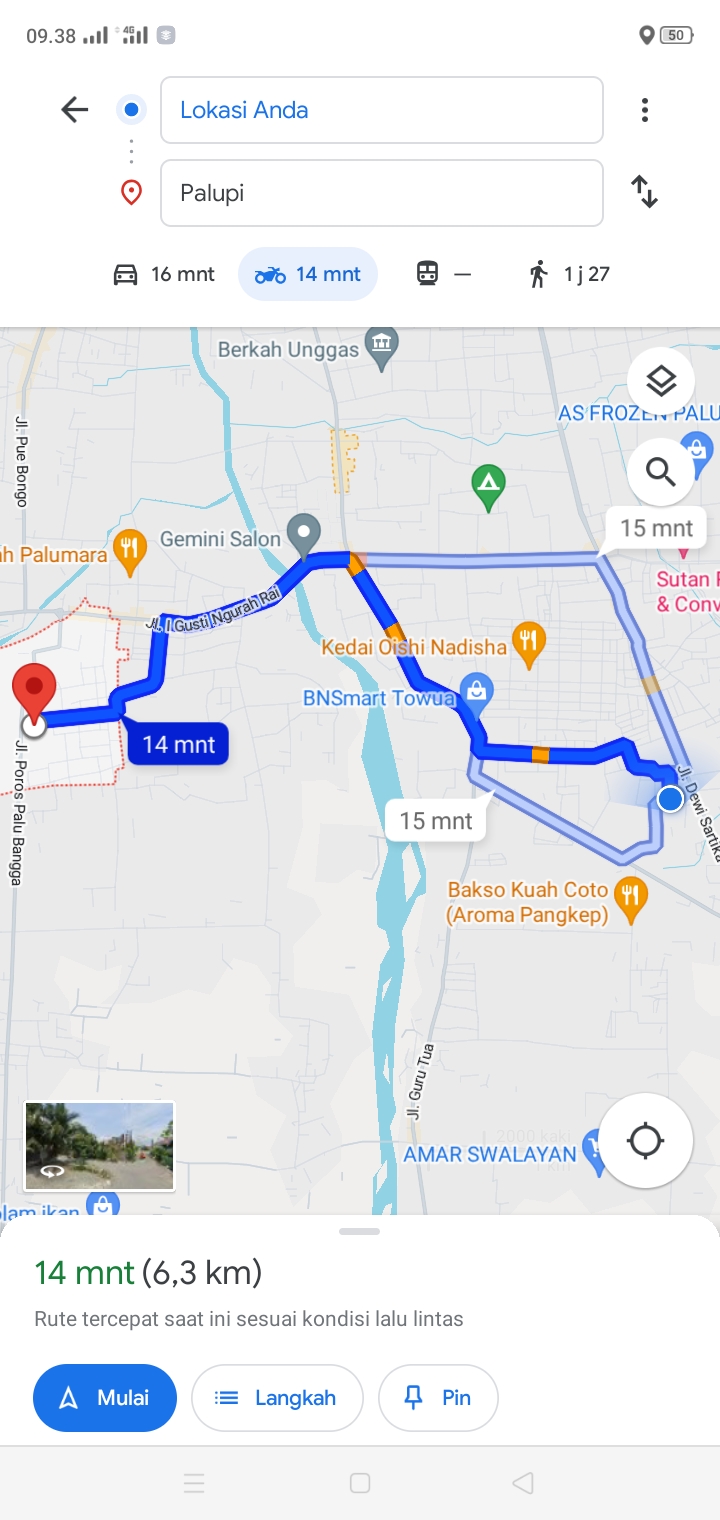This screenshot has height=1520, width=720.
Task: Edit the Palupi destination field
Action: click(x=381, y=193)
